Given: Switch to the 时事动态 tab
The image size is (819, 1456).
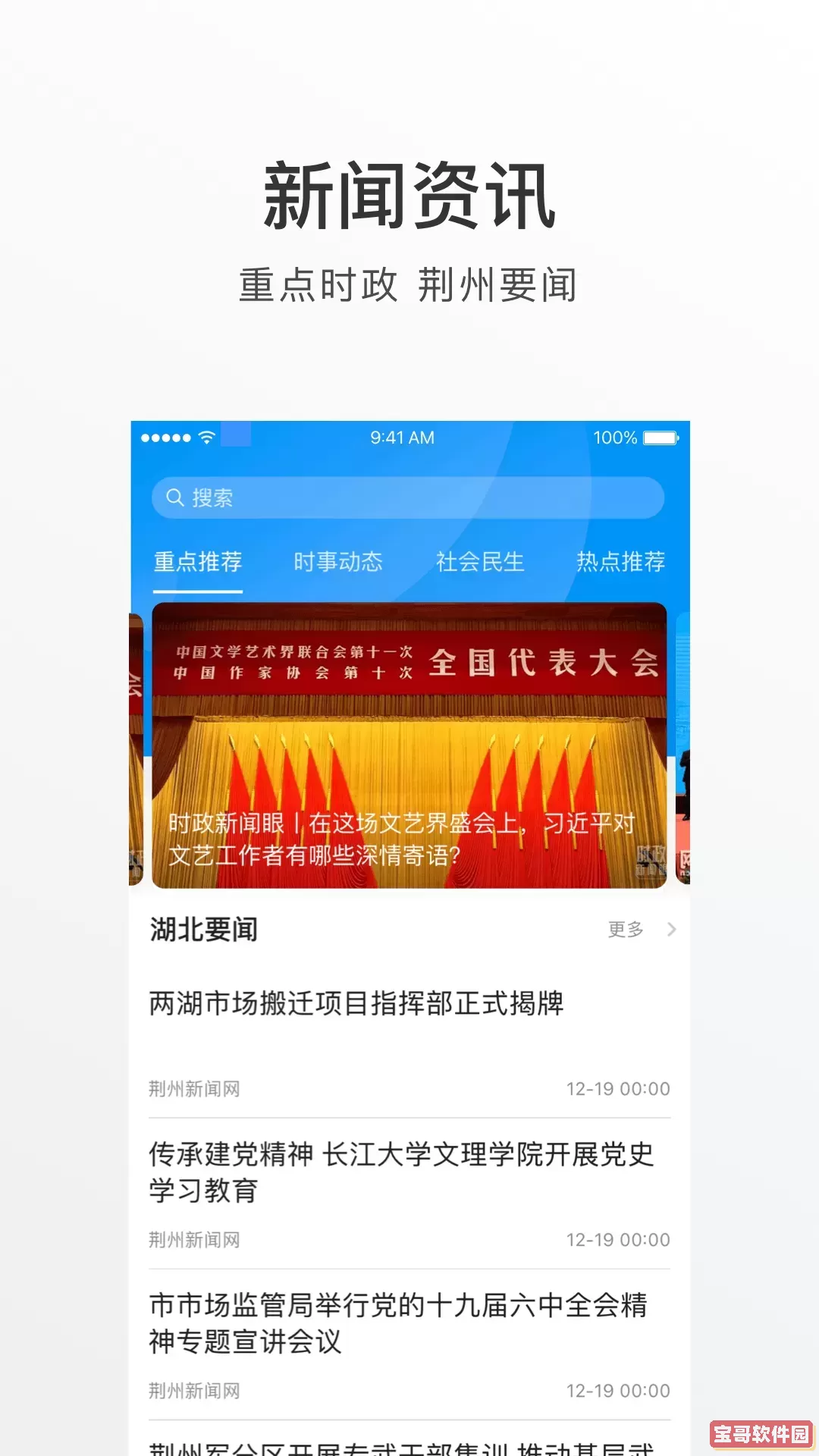Looking at the screenshot, I should coord(339,561).
